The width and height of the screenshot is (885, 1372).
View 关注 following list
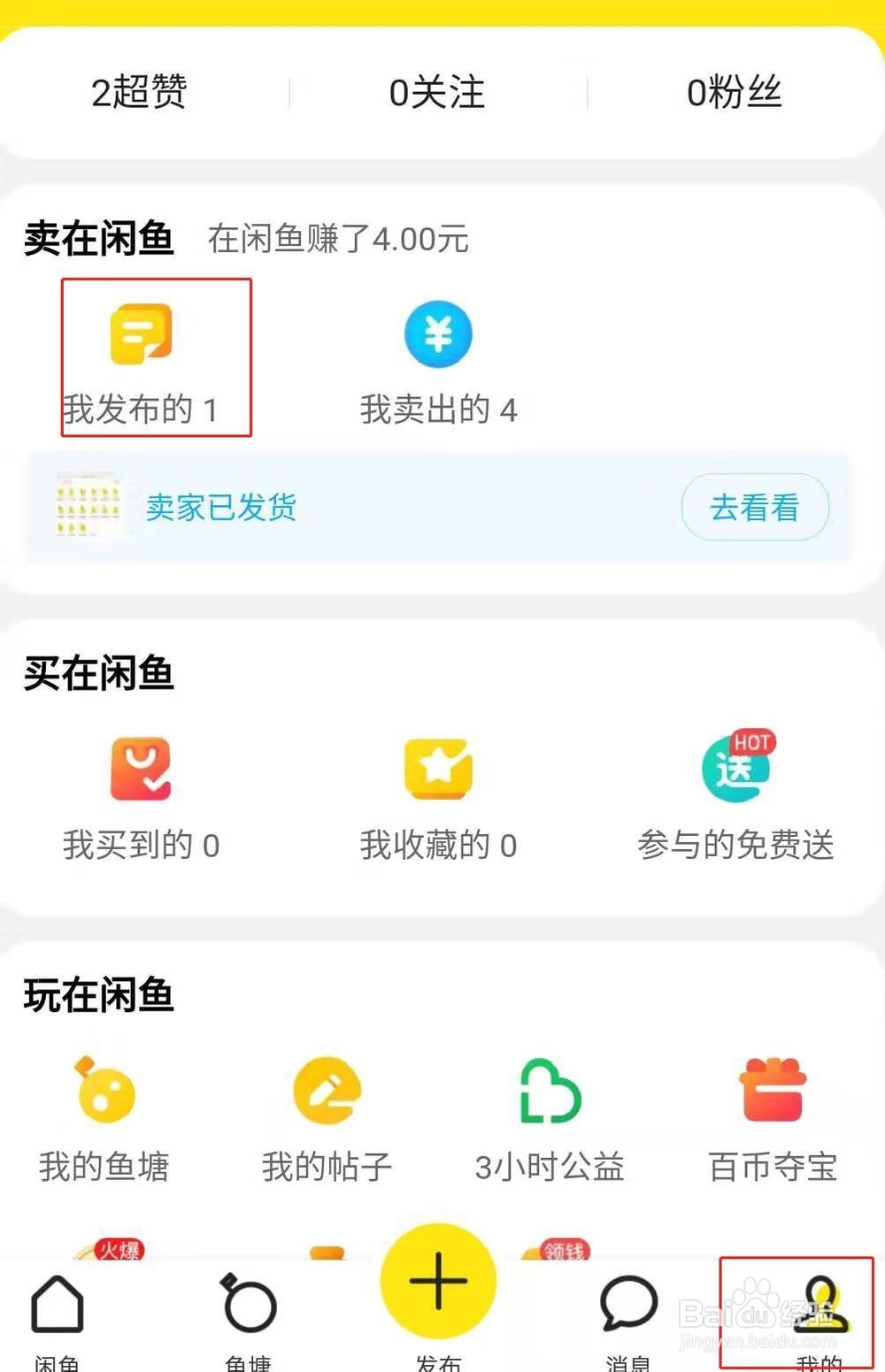click(x=437, y=92)
